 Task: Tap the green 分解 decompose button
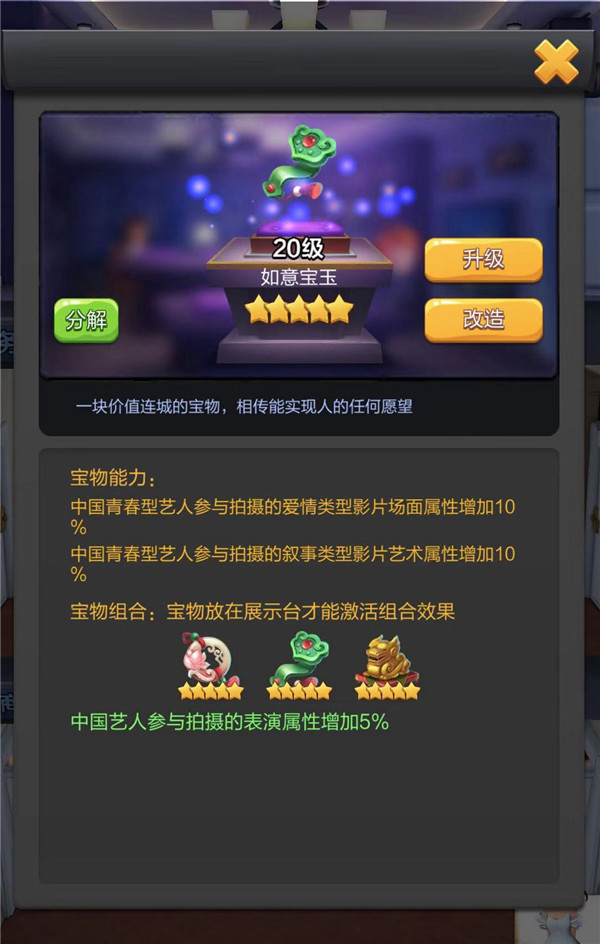click(x=86, y=320)
